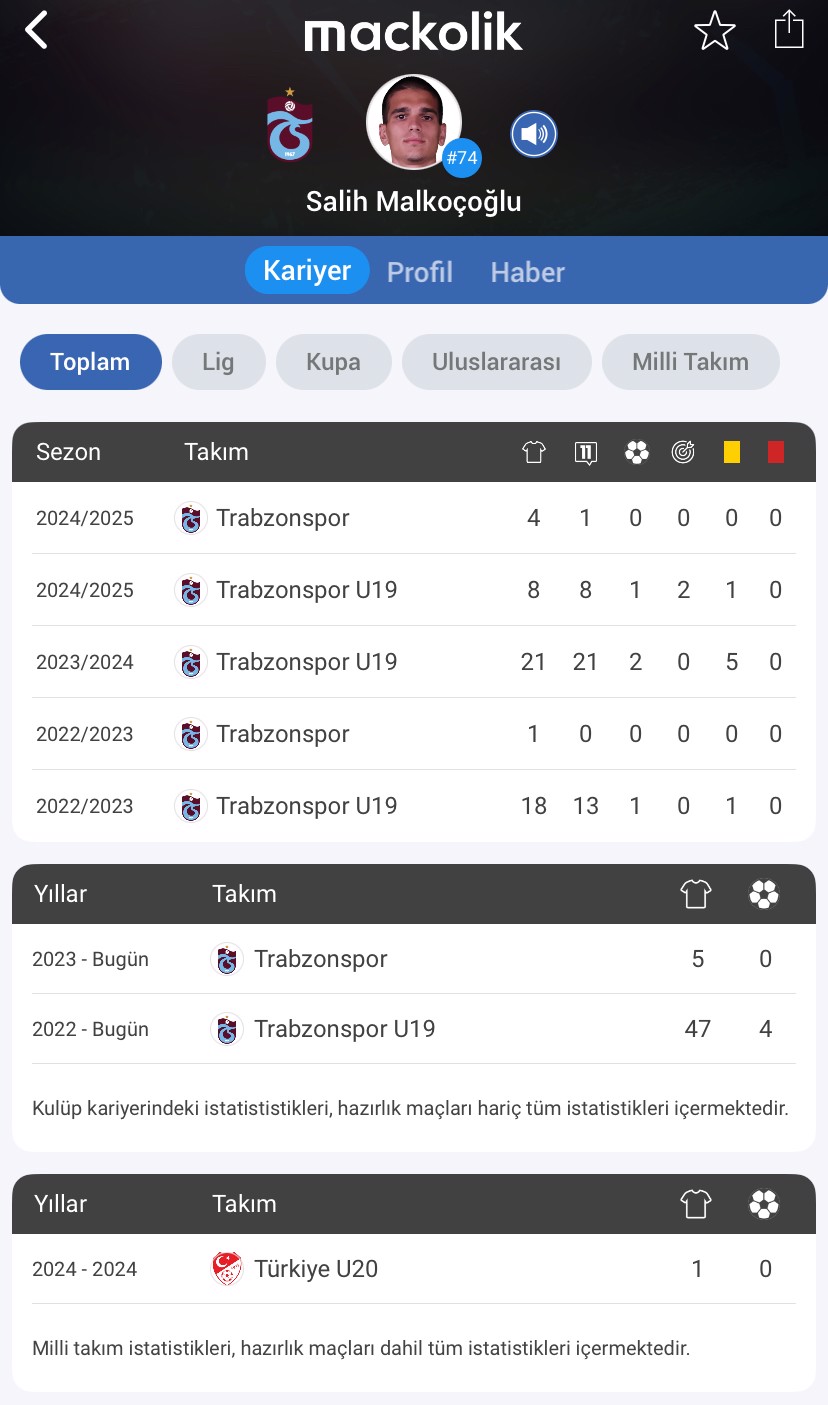
Task: Select the Toplam filter chip
Action: tap(91, 362)
